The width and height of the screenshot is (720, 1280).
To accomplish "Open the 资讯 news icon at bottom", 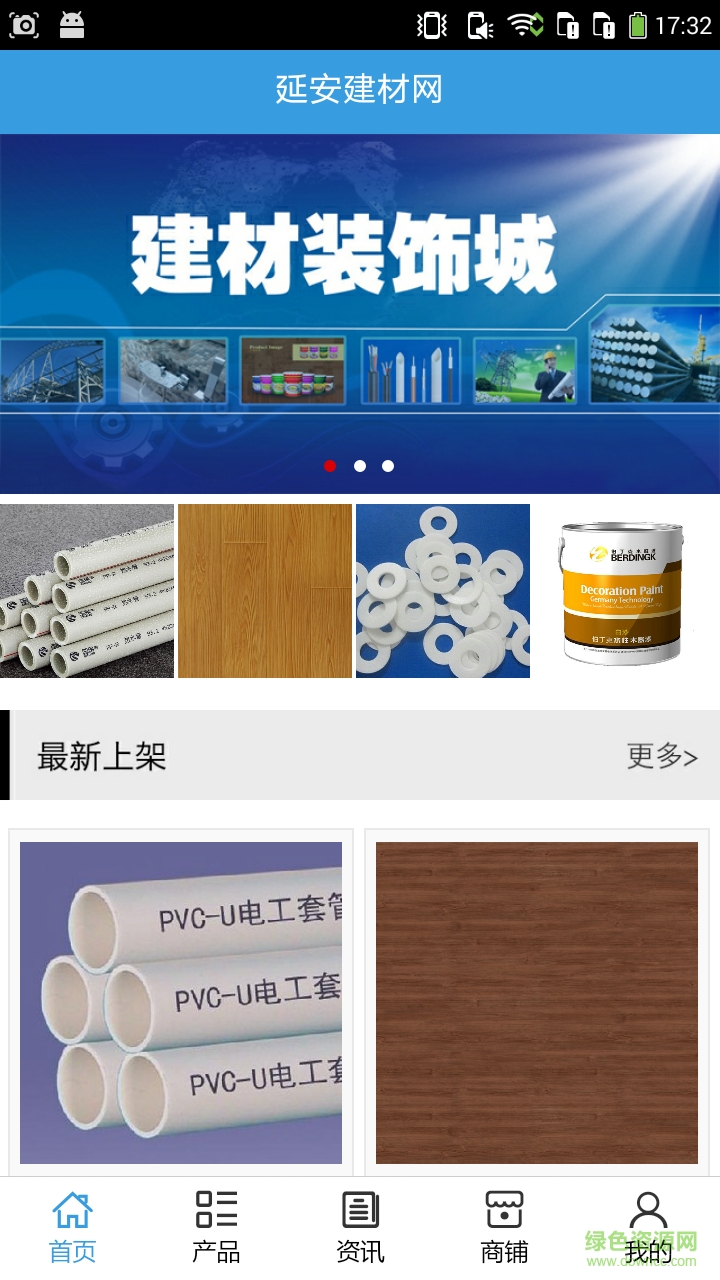I will 360,1209.
